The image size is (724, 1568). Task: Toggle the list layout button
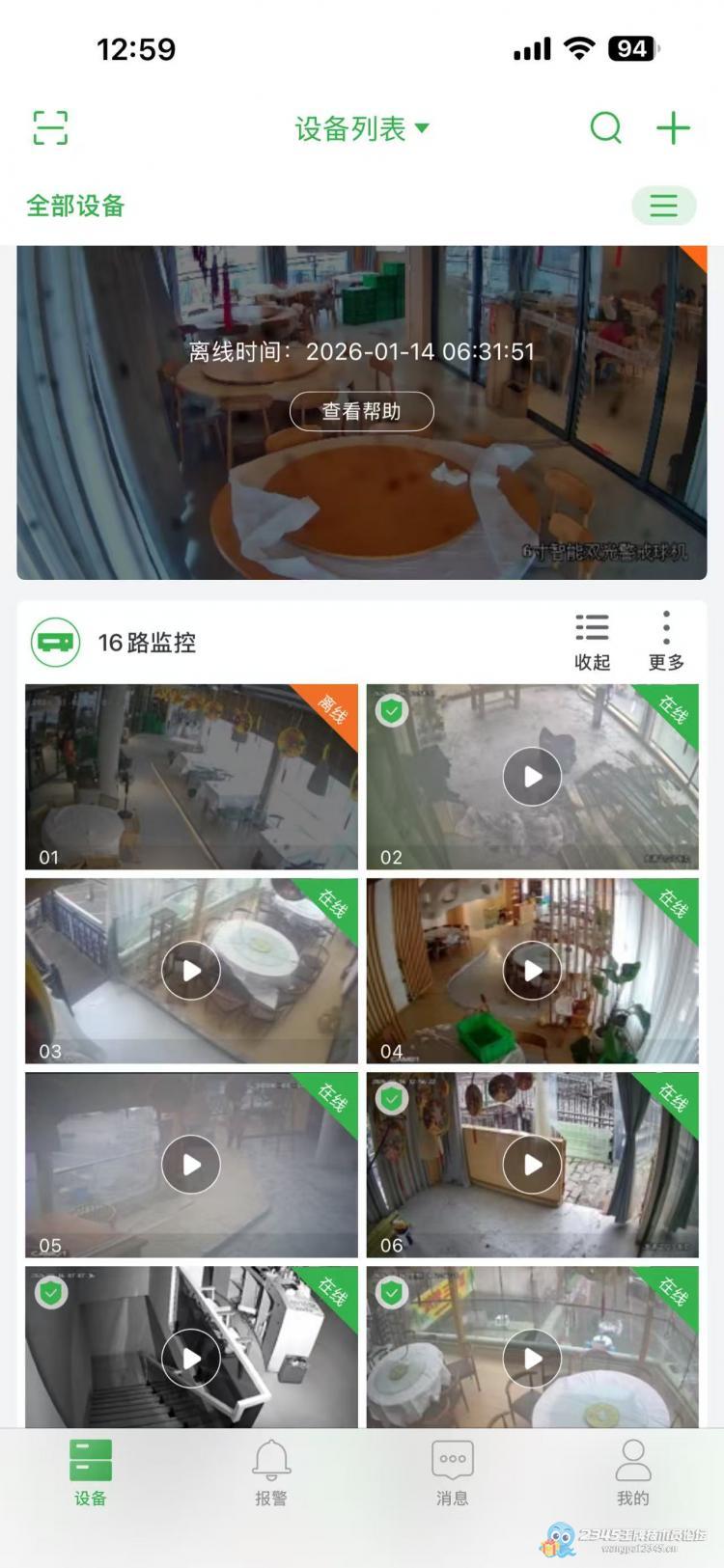[x=663, y=206]
